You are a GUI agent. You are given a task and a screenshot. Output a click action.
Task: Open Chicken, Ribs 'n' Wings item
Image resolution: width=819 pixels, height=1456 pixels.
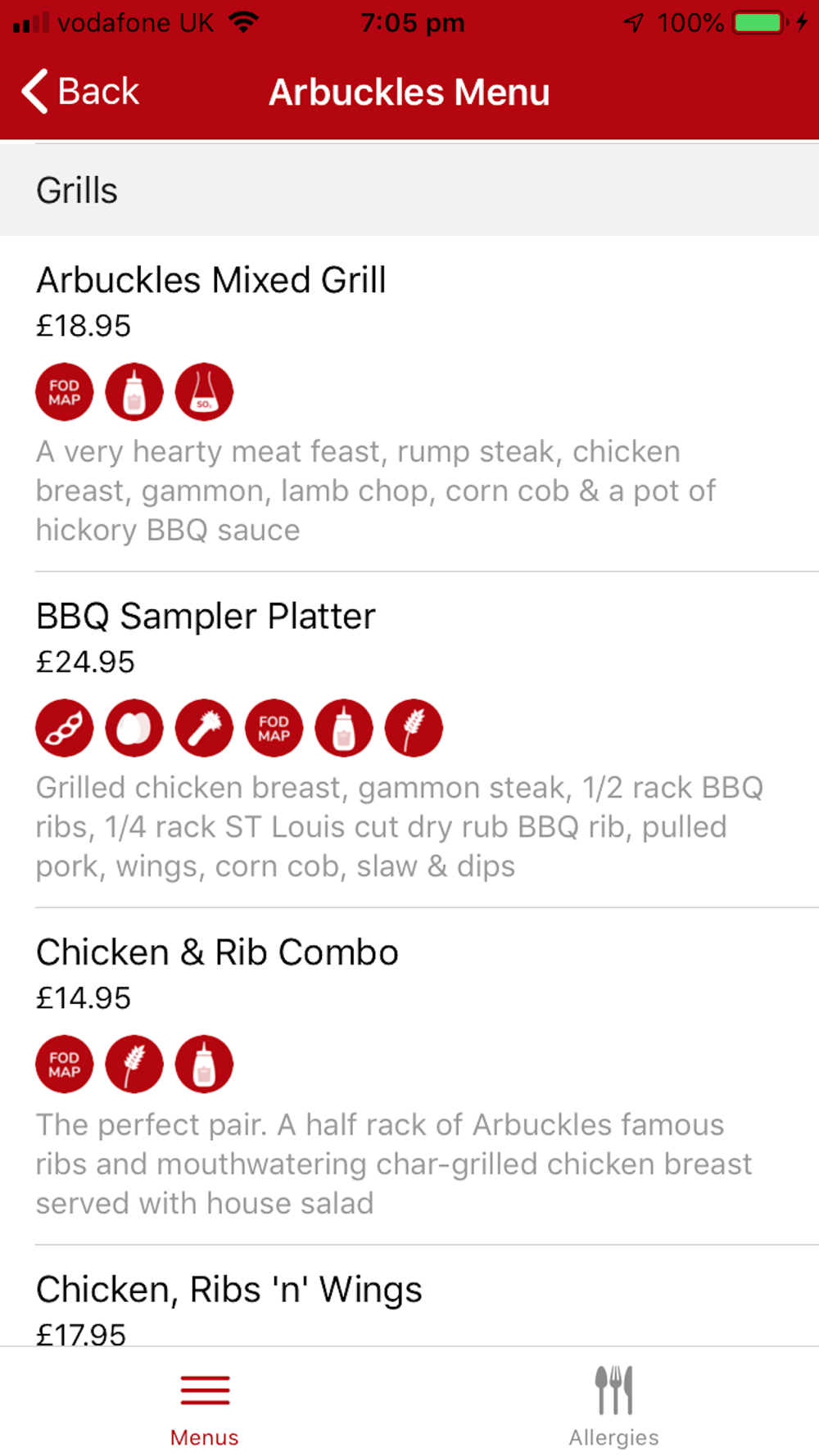229,1291
